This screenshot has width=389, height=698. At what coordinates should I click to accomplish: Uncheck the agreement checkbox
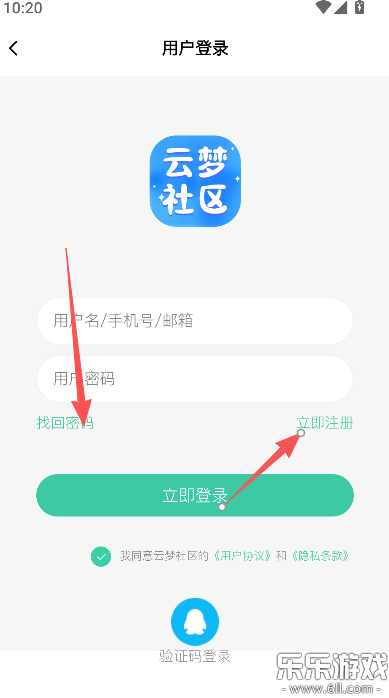pyautogui.click(x=101, y=556)
